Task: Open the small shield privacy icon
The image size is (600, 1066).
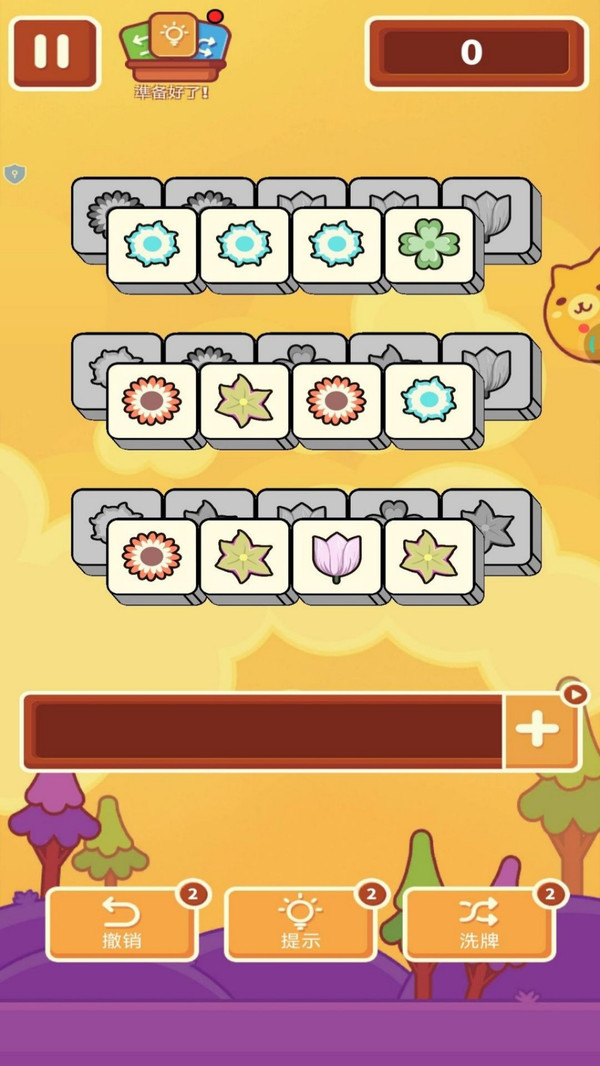Action: pos(15,174)
